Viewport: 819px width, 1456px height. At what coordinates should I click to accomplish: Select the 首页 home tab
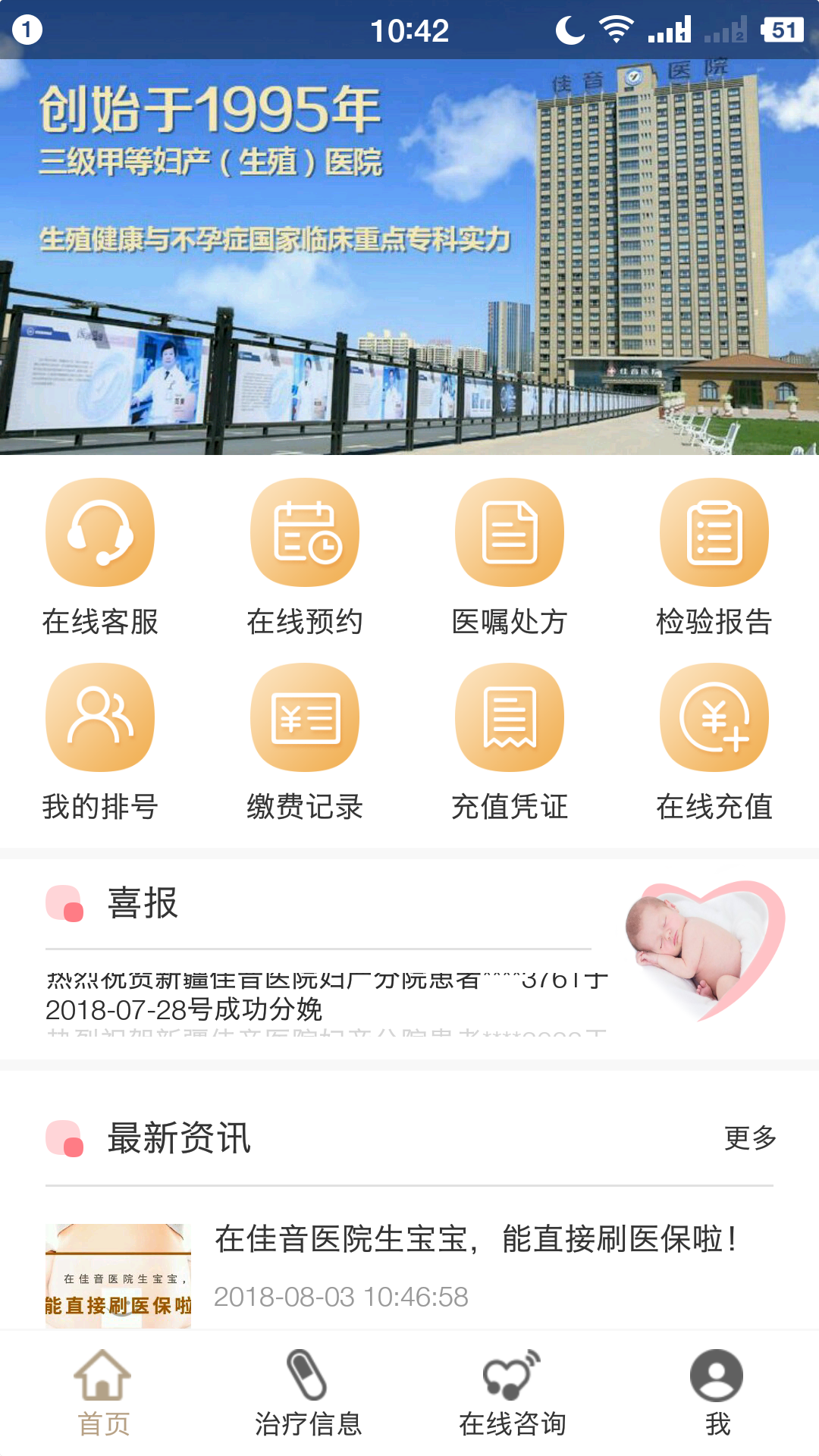tap(103, 1394)
